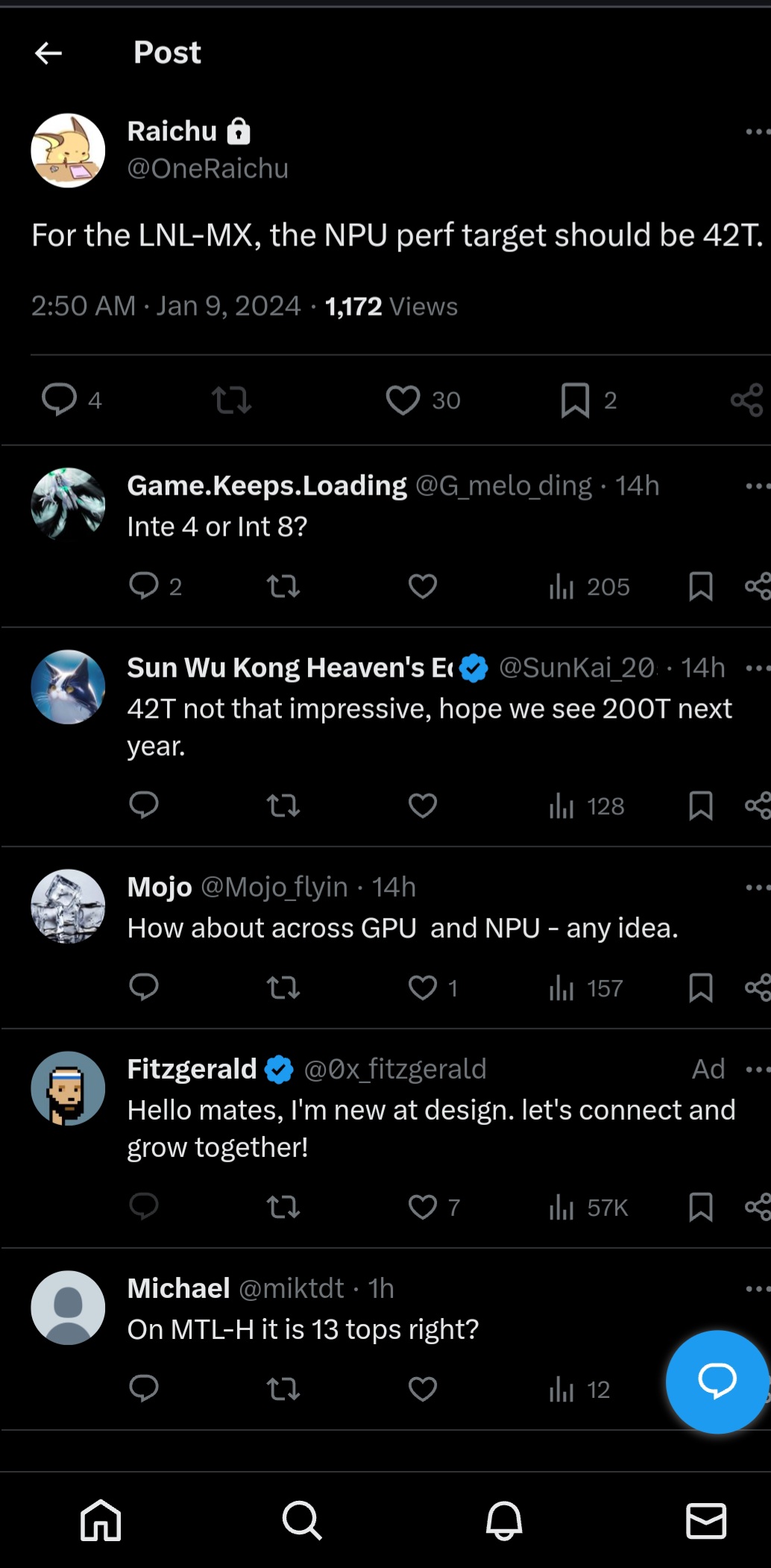Tap the blue reply floating button
This screenshot has width=771, height=1568.
tap(717, 1382)
